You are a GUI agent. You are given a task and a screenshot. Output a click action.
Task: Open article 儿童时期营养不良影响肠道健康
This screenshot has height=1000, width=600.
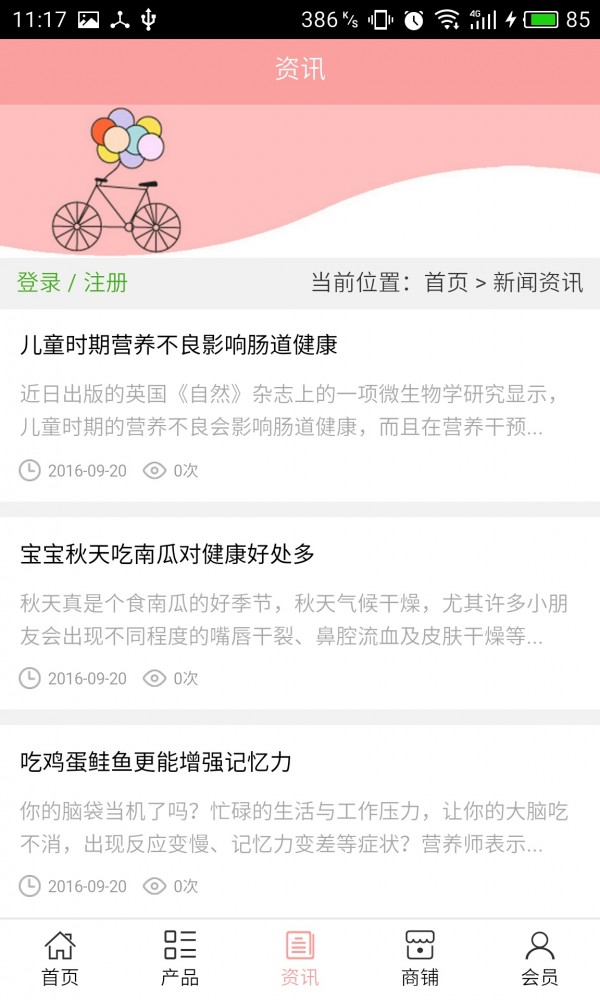(x=180, y=345)
